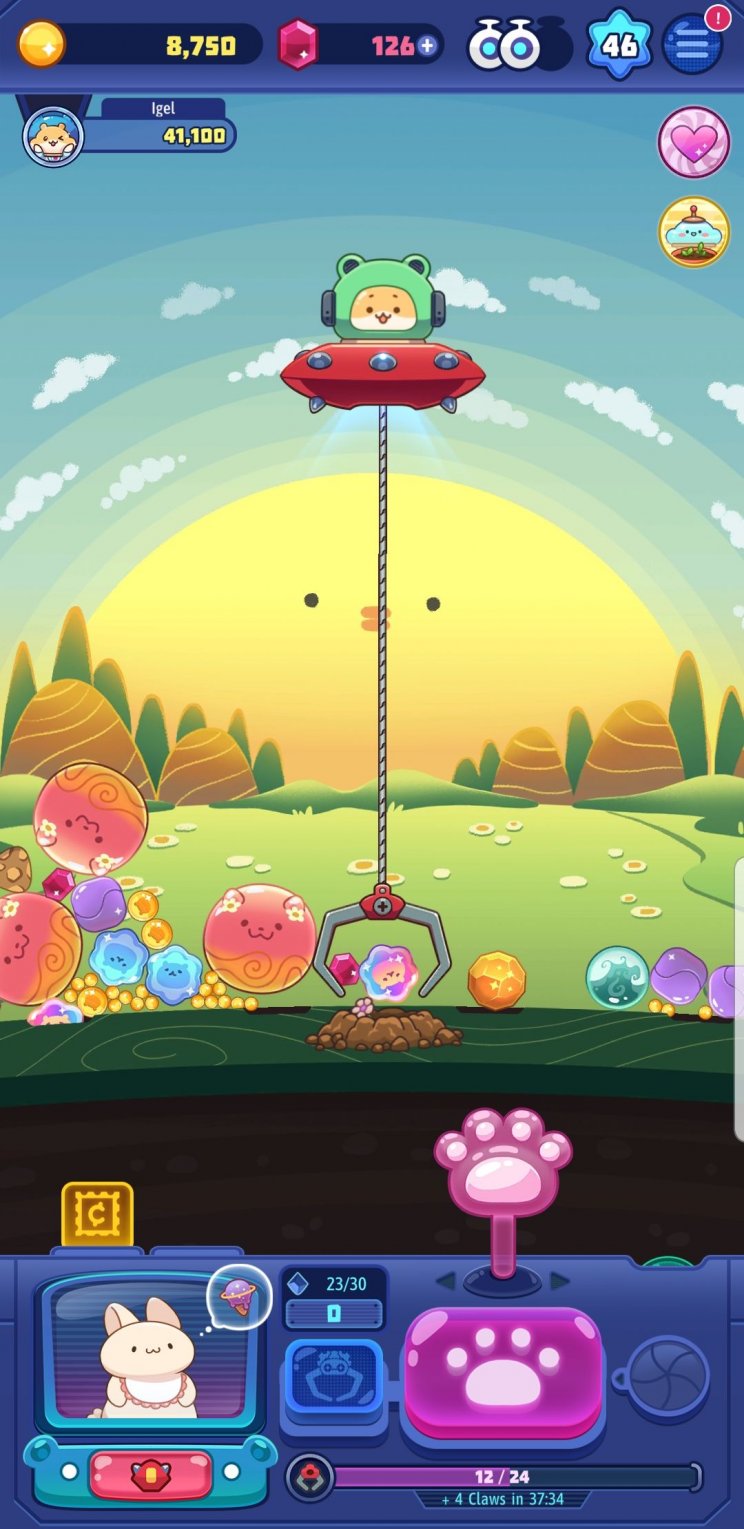The width and height of the screenshot is (744, 1529).
Task: Tap the big pink paw grab button
Action: click(x=503, y=1372)
